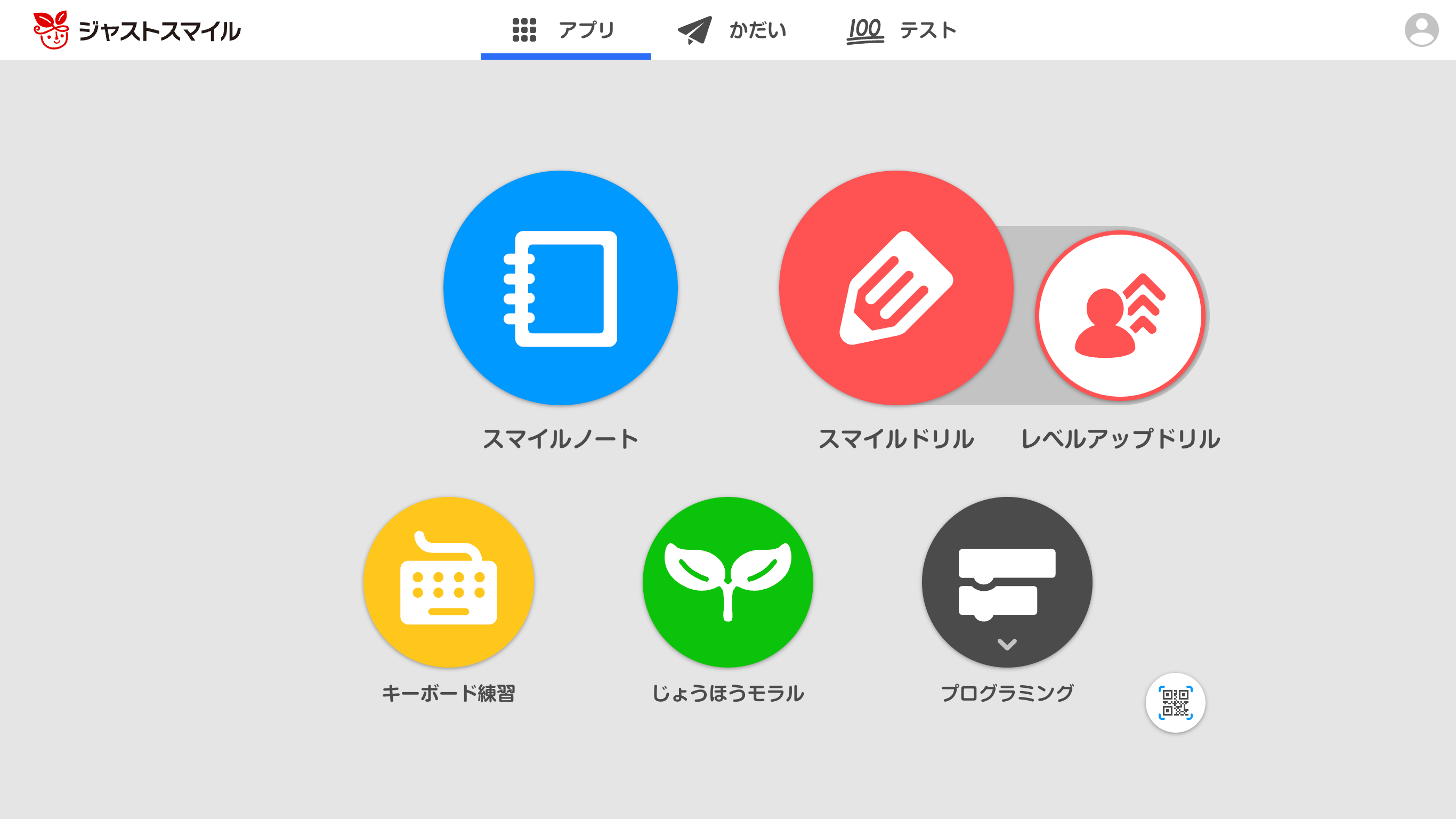Screen dimensions: 1456x819
Task: Open レベルアップドリル
Action: click(1120, 316)
